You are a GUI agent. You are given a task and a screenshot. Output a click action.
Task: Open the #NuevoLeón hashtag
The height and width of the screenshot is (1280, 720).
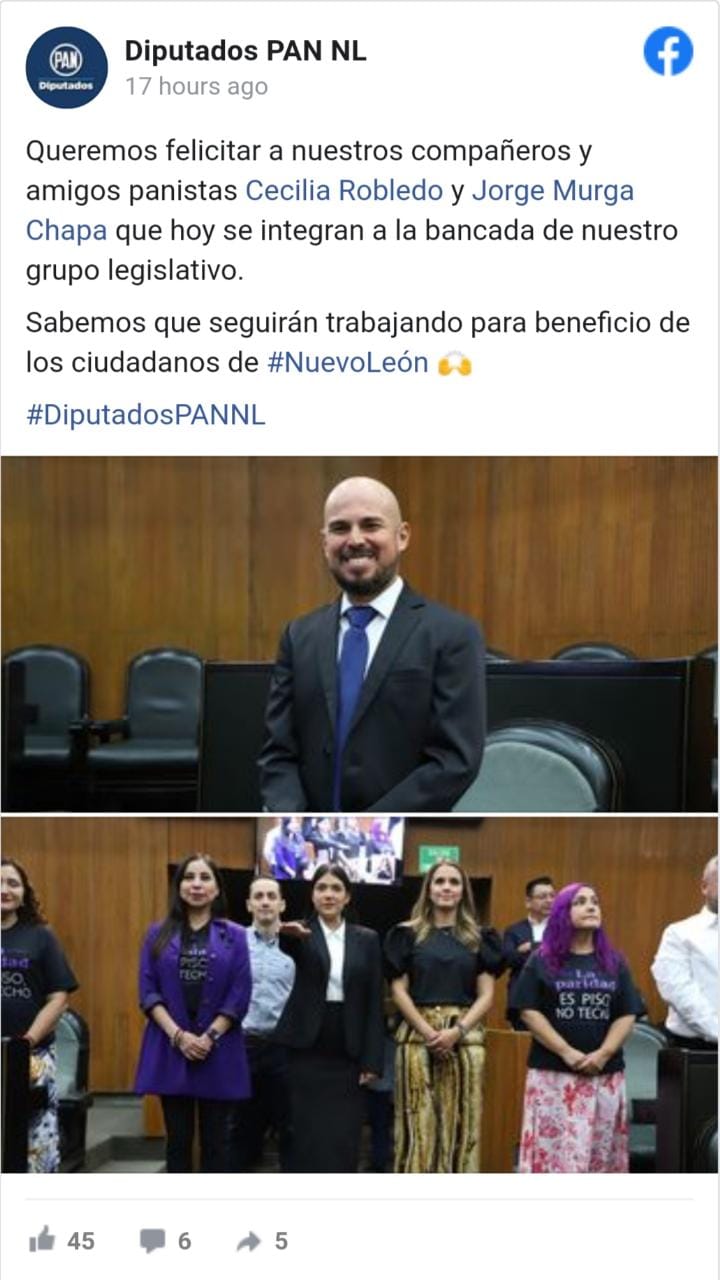[348, 363]
